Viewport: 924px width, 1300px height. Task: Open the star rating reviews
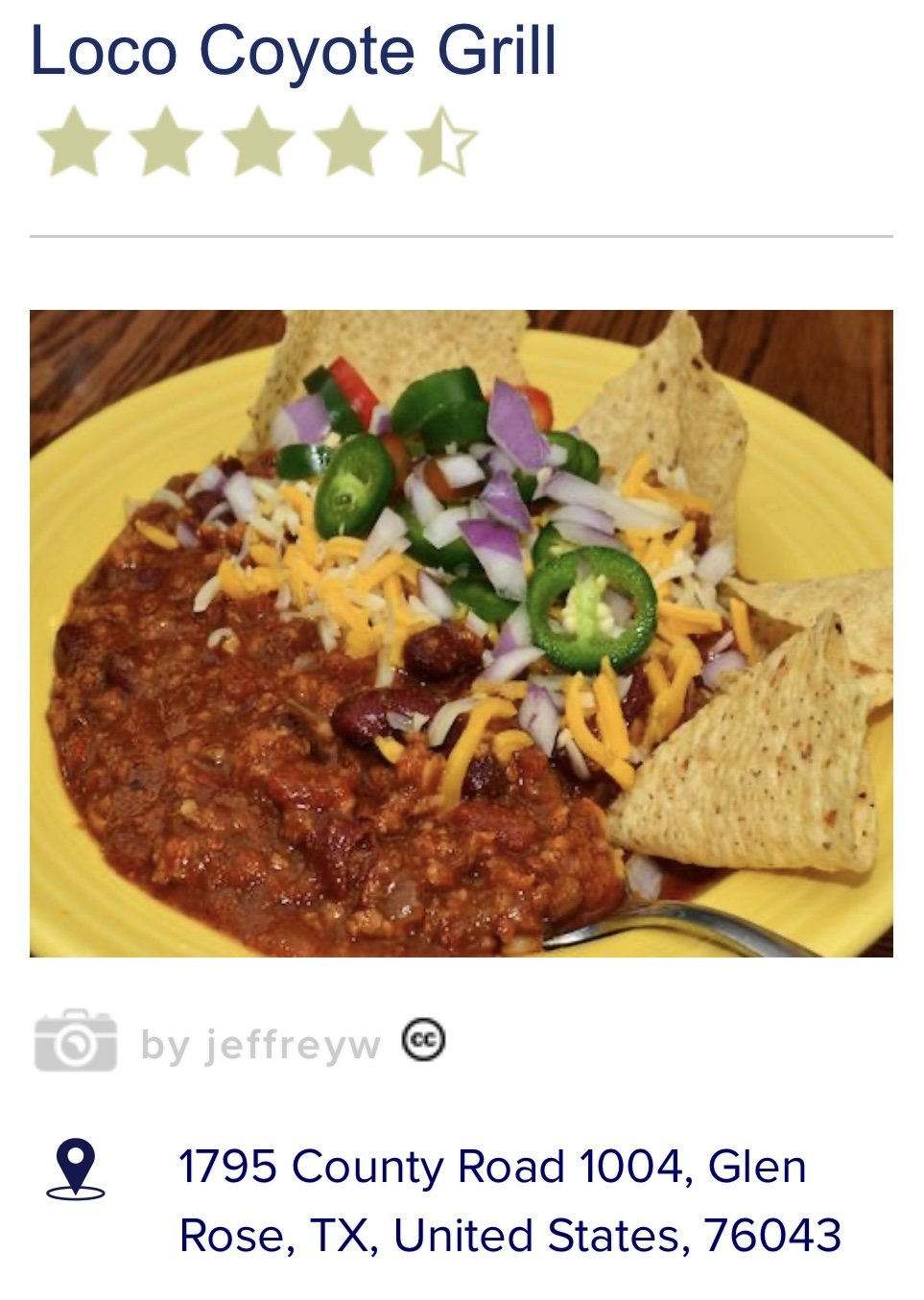click(256, 142)
